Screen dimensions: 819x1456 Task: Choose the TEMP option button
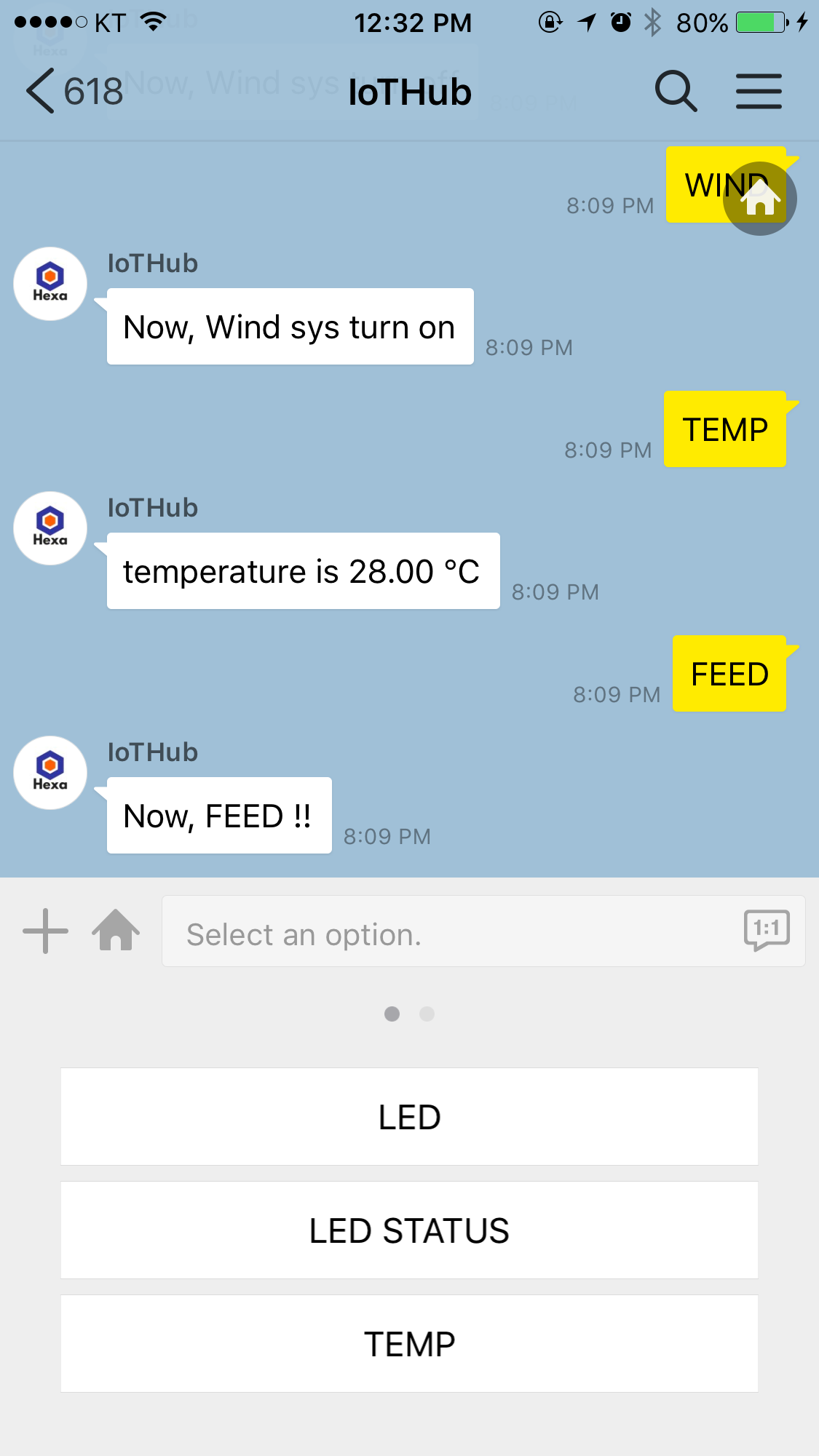click(x=409, y=1344)
